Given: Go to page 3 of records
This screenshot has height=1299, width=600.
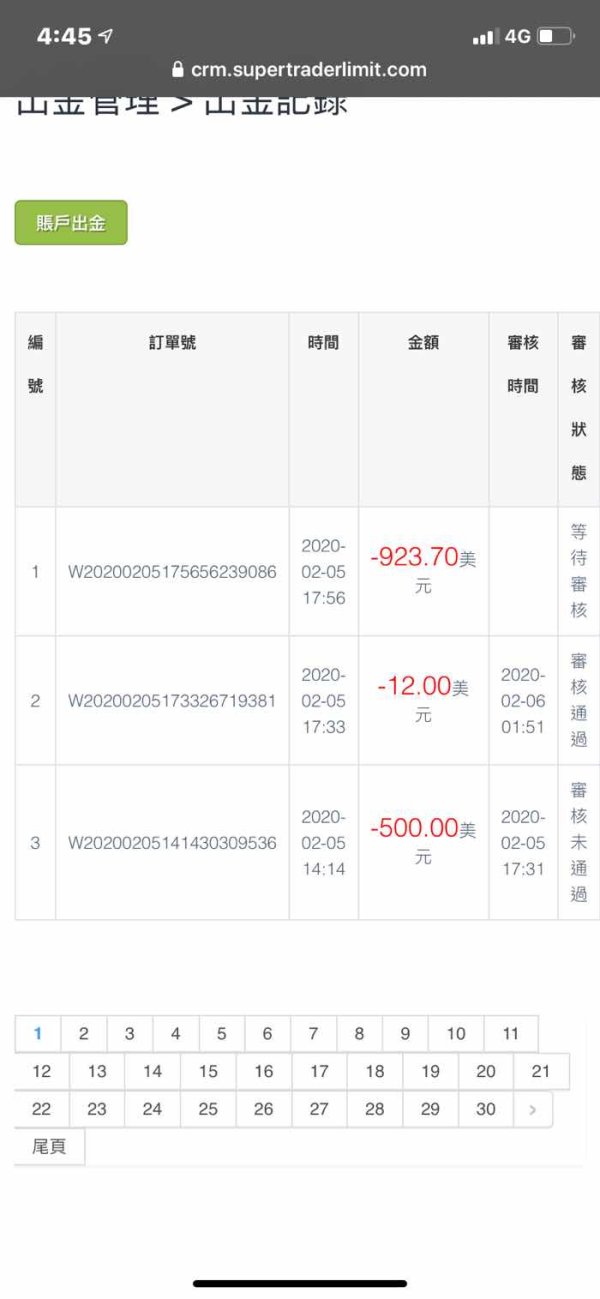Looking at the screenshot, I should click(130, 1034).
